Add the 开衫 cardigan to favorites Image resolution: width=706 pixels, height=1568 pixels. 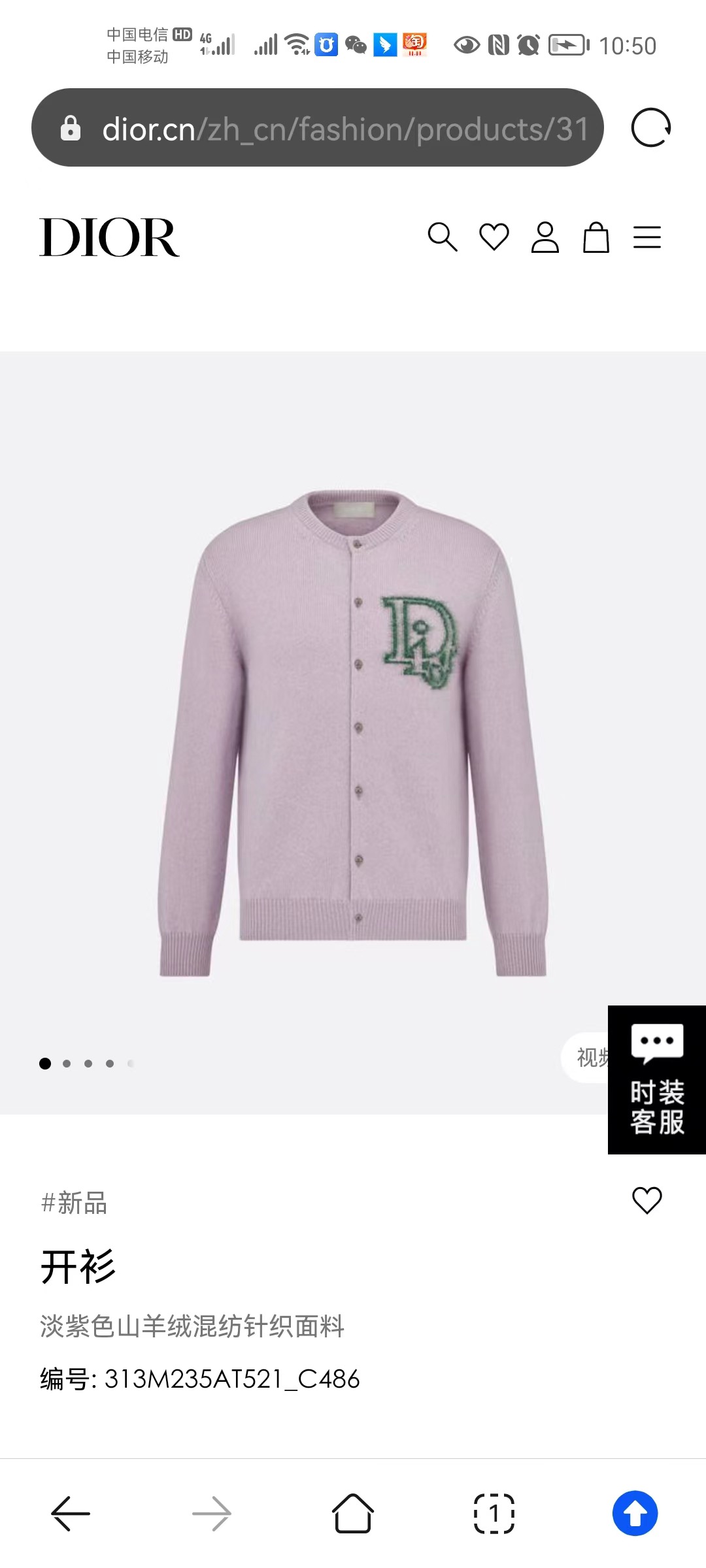(647, 1200)
